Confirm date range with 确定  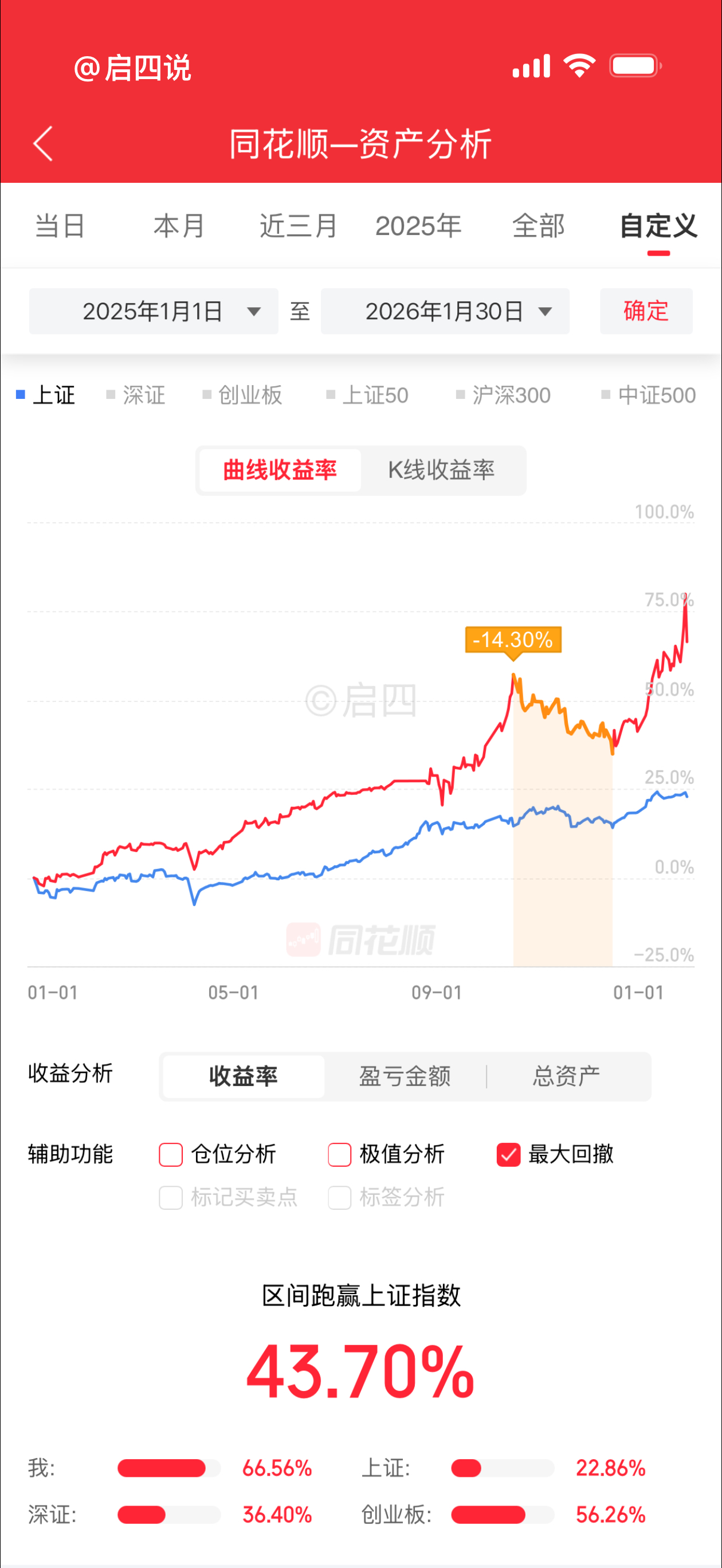[646, 312]
